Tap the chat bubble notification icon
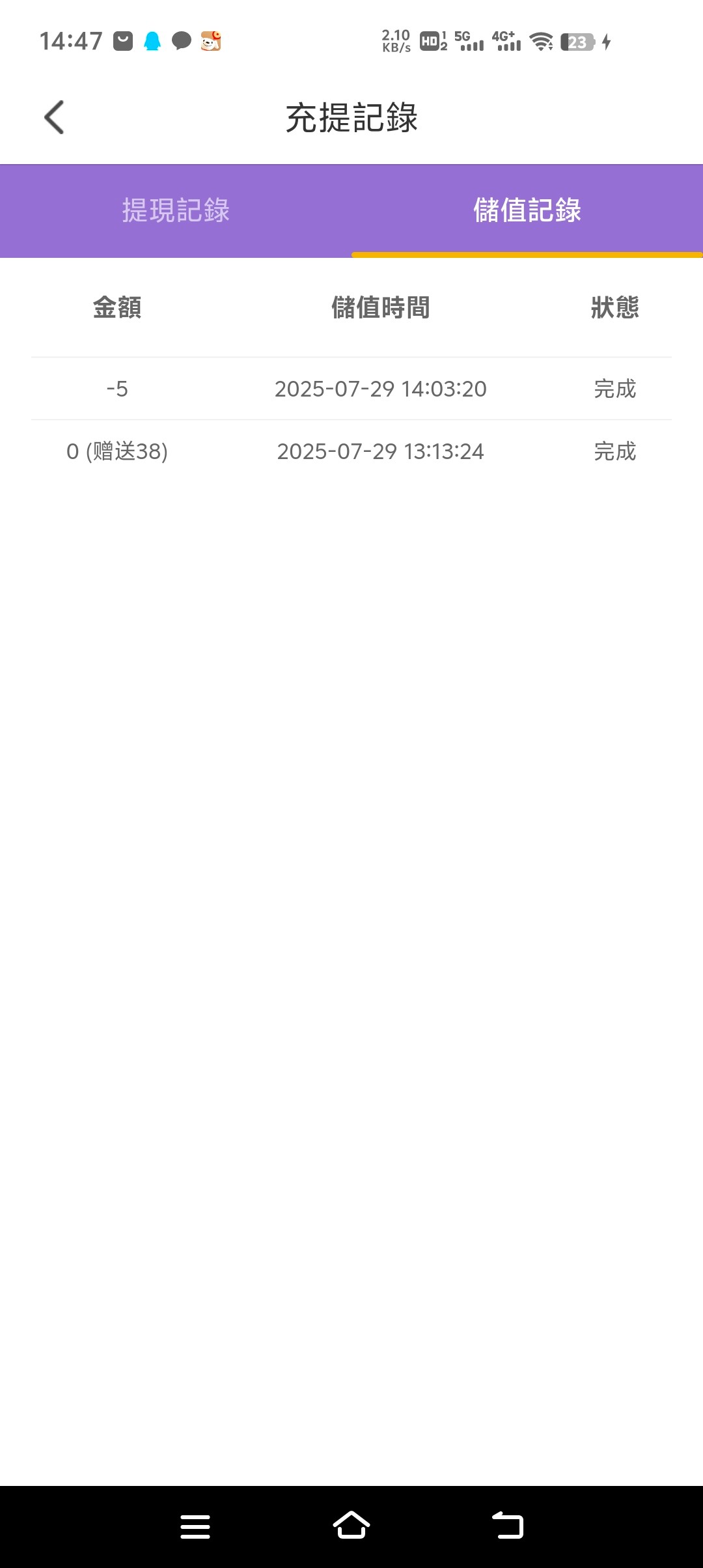 point(181,42)
